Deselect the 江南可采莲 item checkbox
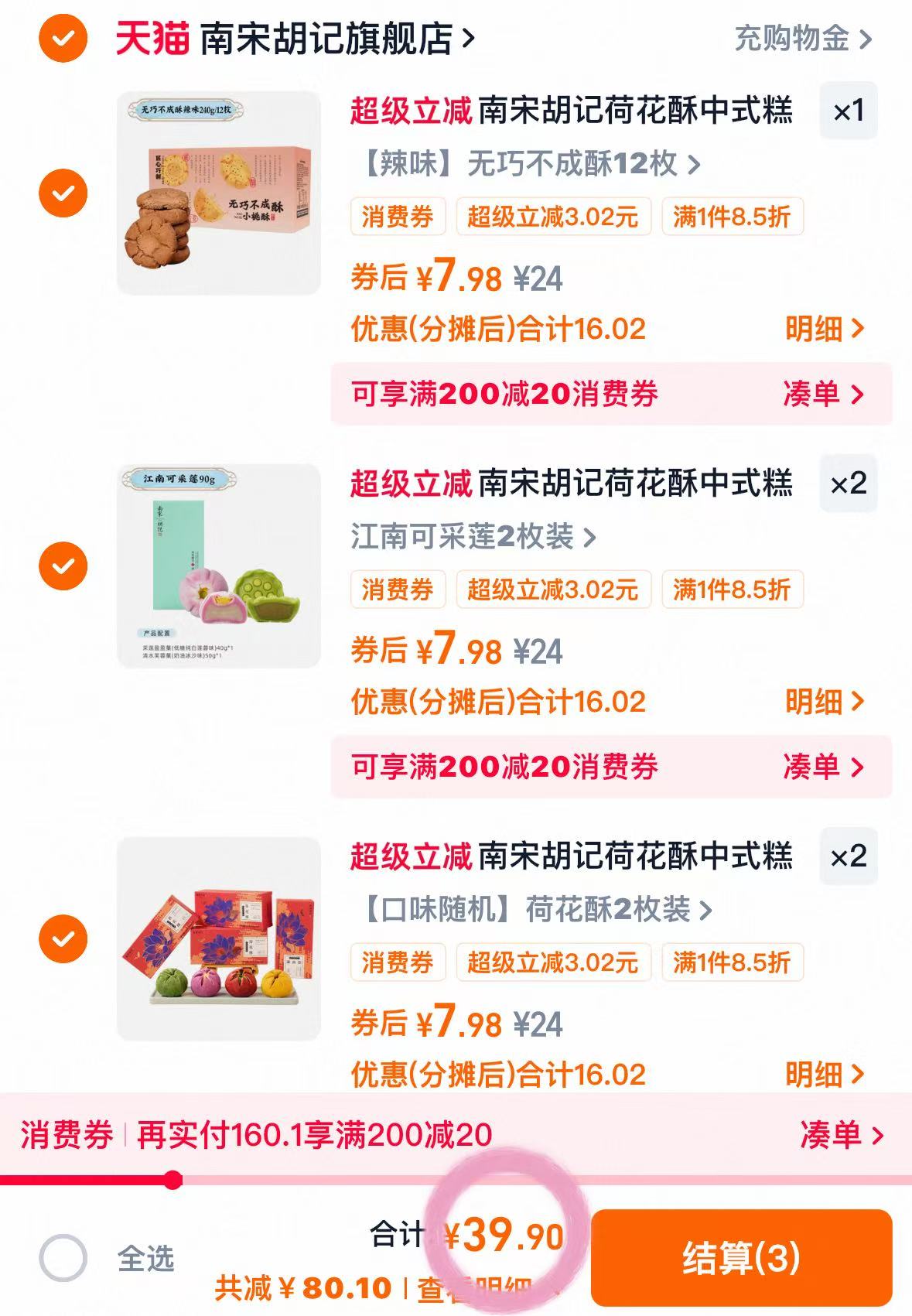Screen dimensions: 912x1316 (62, 567)
